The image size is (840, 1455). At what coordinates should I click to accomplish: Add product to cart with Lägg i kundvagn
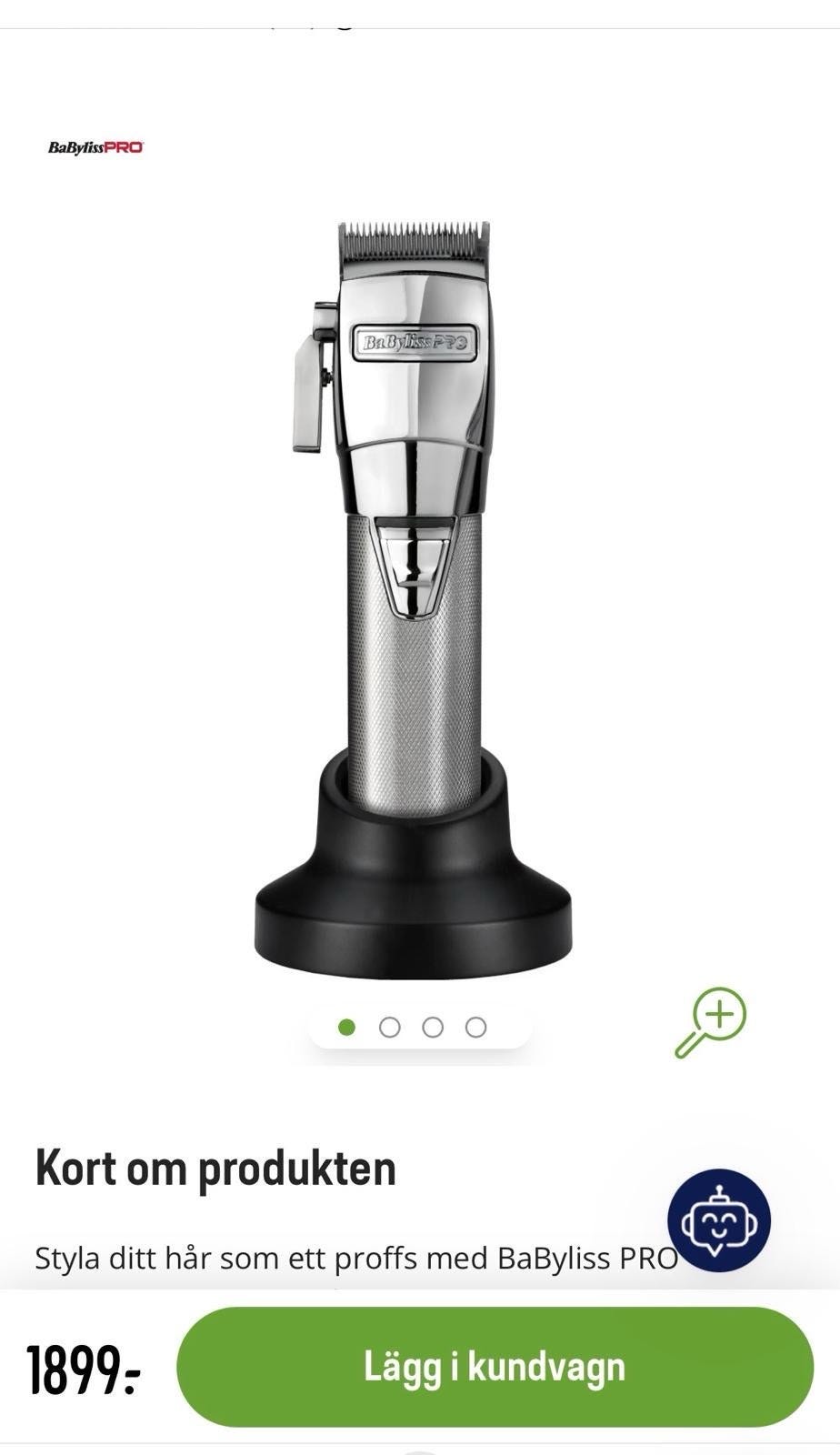(x=494, y=1367)
